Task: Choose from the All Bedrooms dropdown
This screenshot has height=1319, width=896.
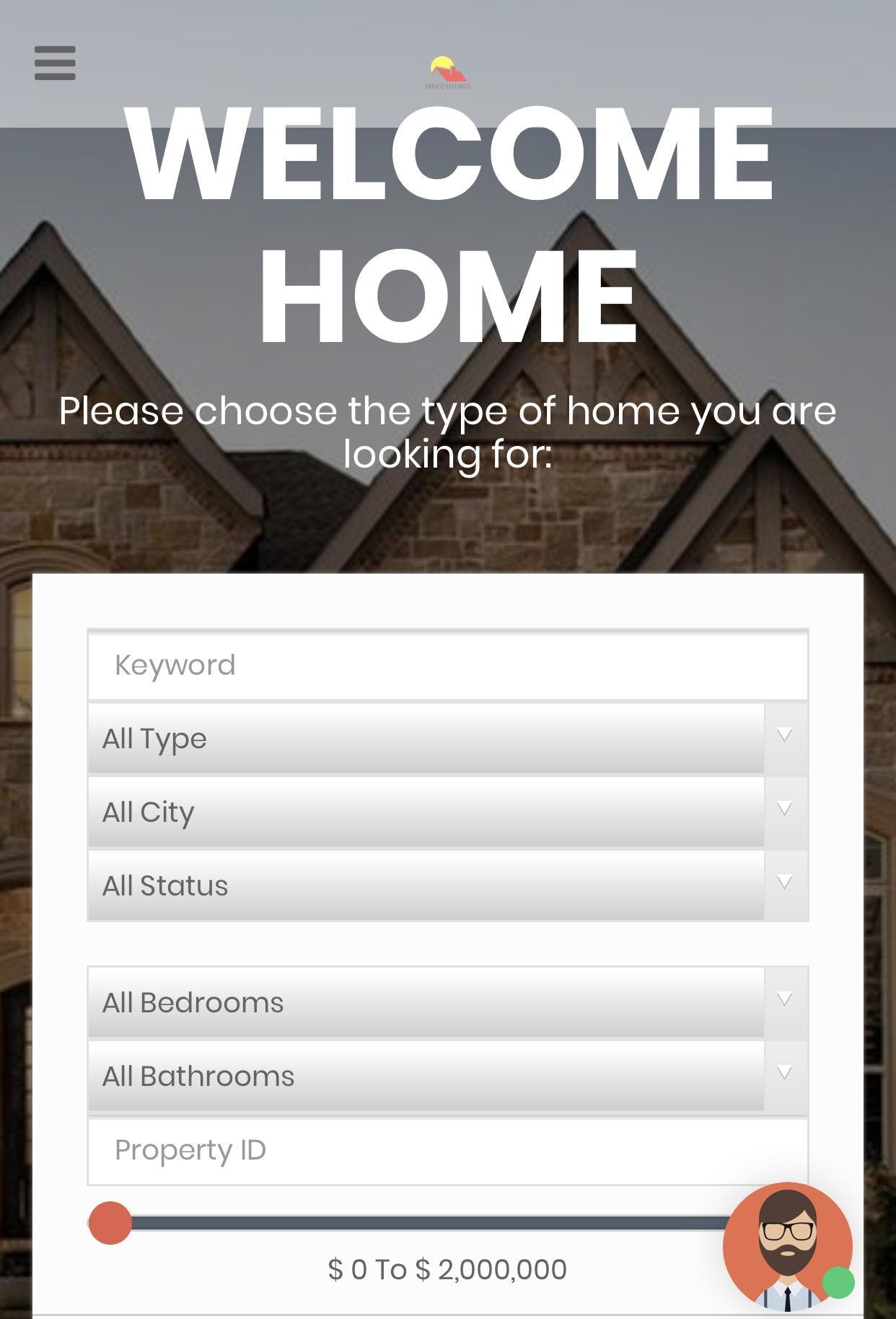Action: coord(447,1003)
